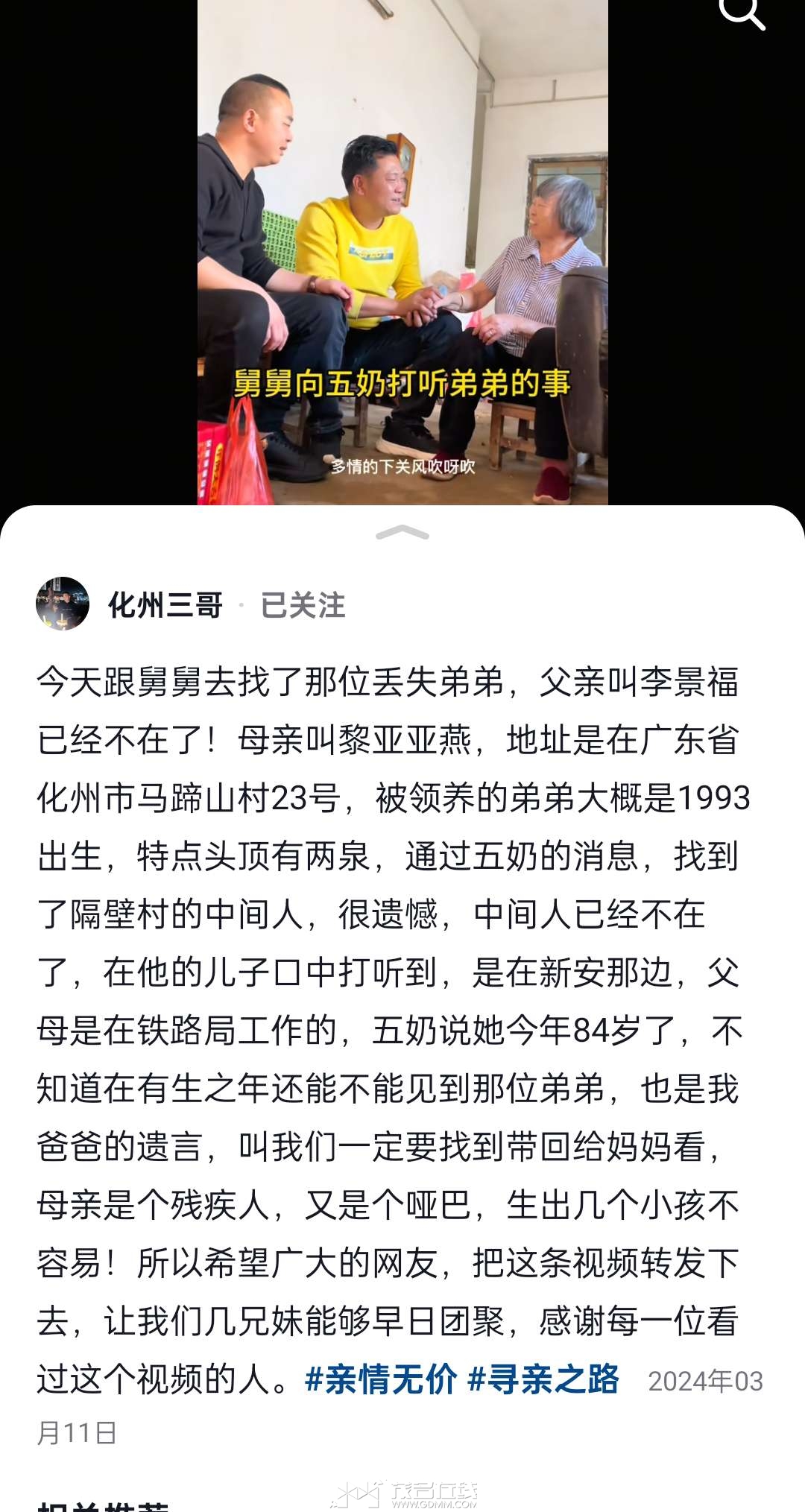
Task: Open the 化州三哥 username
Action: 165,605
